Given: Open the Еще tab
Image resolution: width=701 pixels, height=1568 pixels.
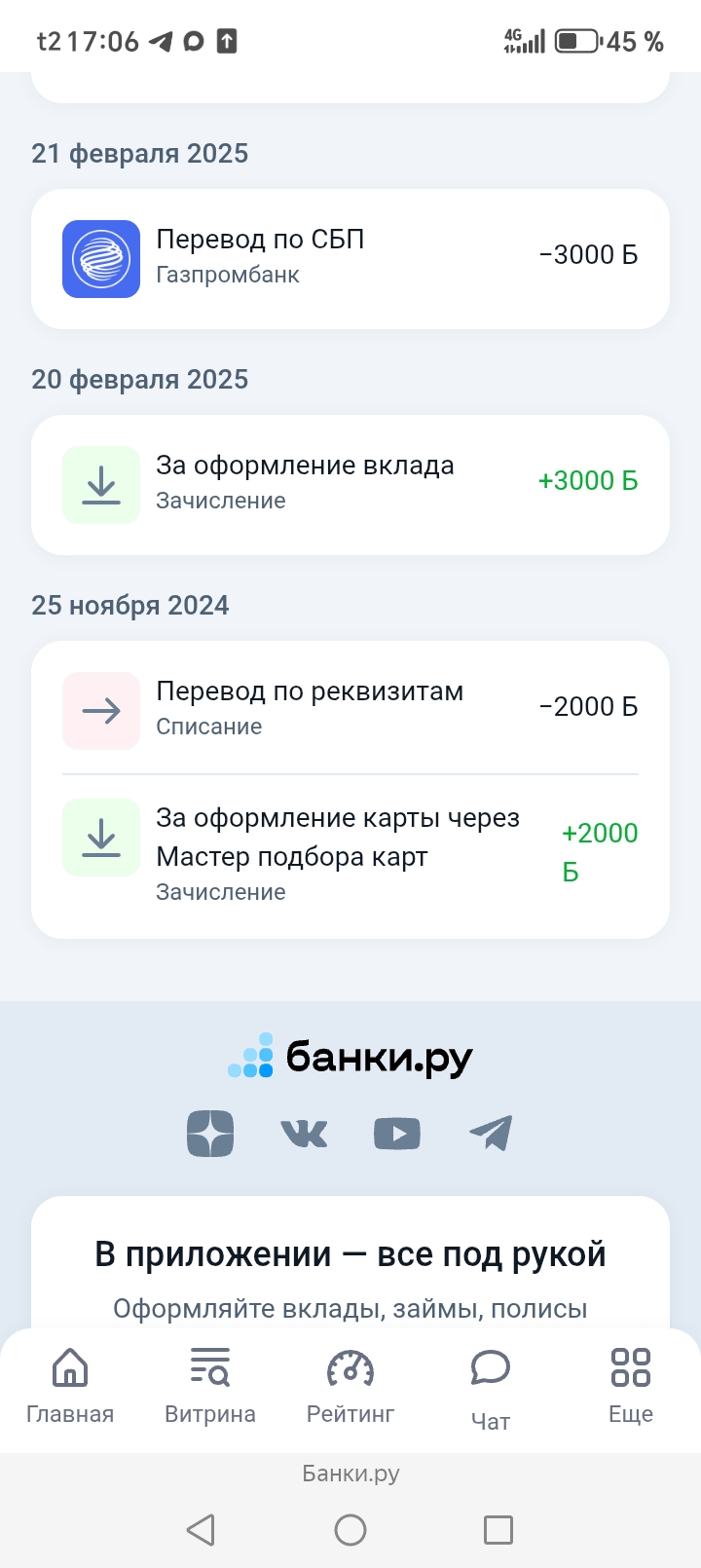Looking at the screenshot, I should coord(631,1385).
